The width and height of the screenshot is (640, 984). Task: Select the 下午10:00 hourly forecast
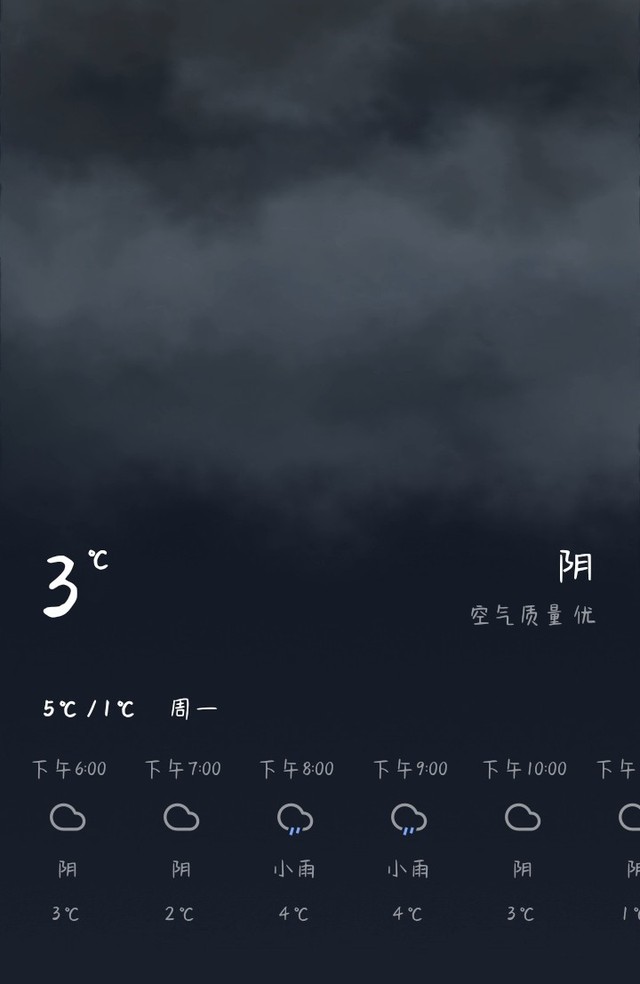(524, 841)
